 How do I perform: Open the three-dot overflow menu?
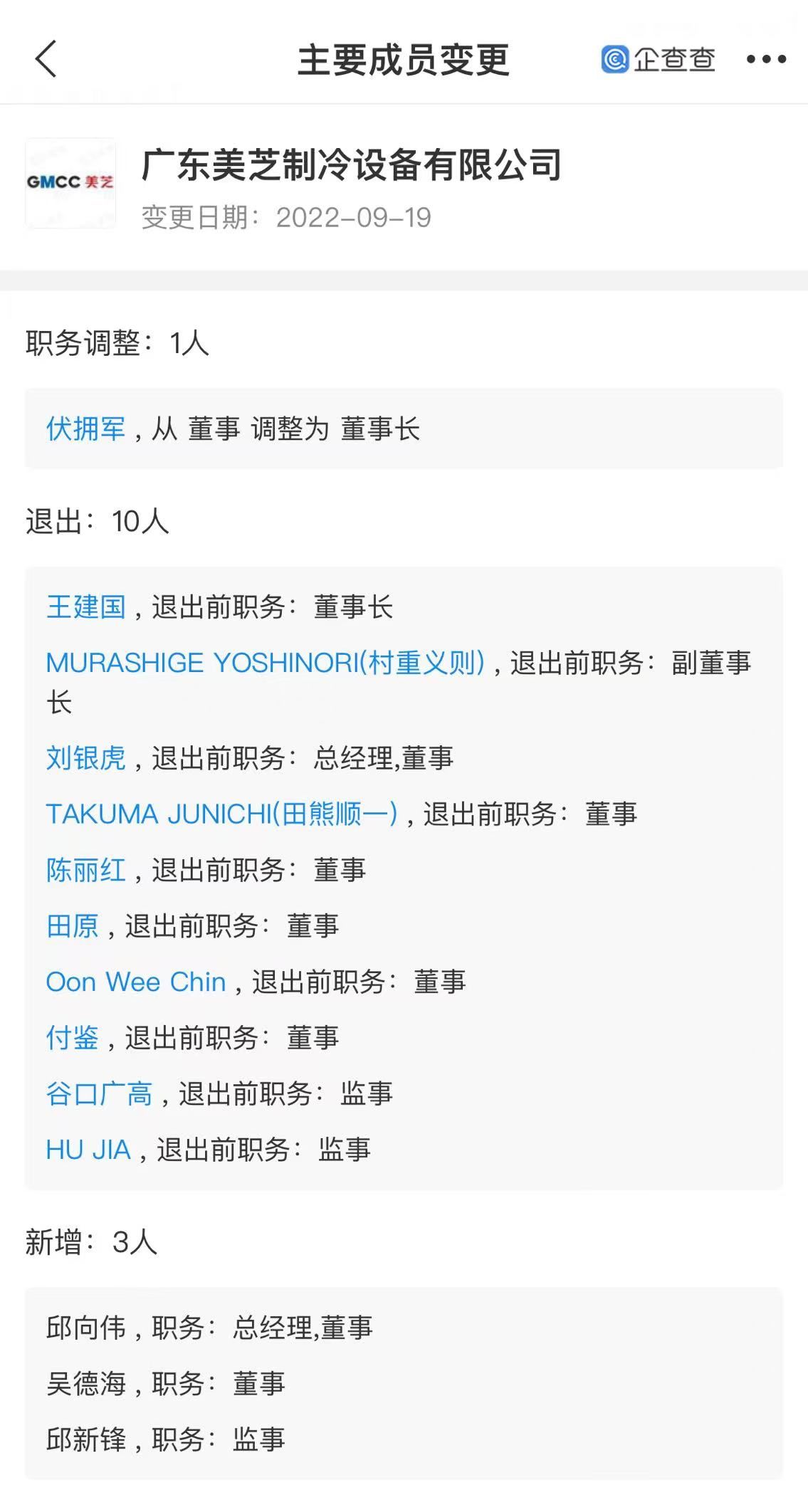[x=766, y=60]
